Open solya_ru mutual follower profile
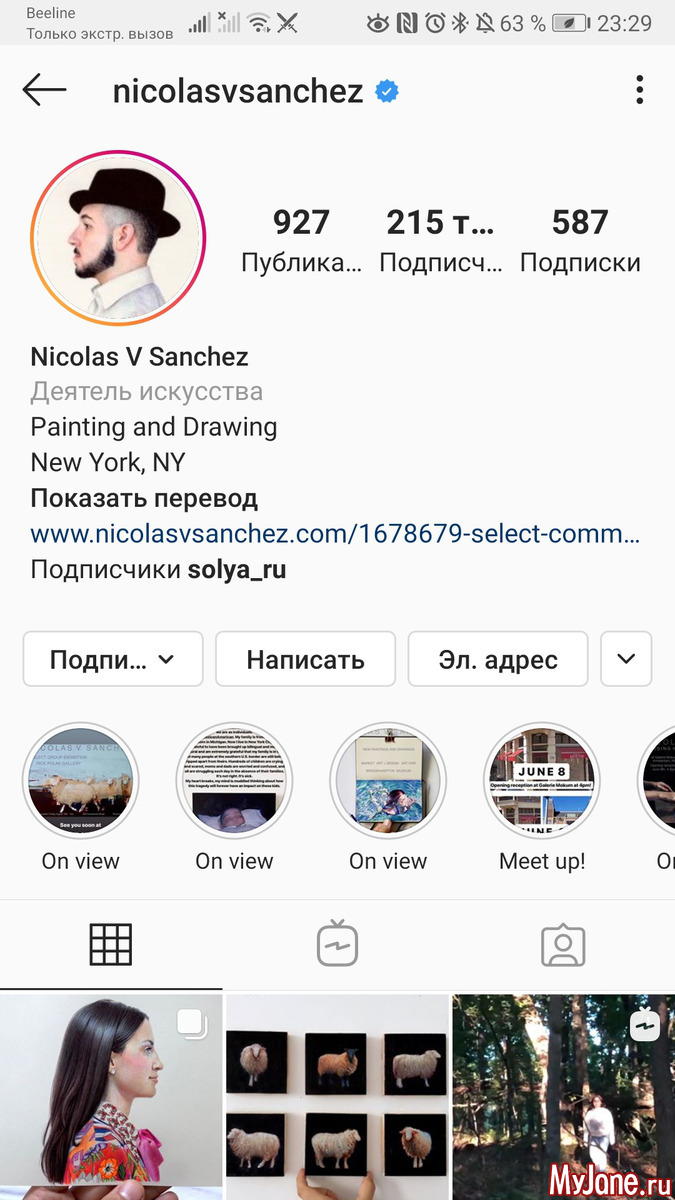The height and width of the screenshot is (1200, 675). tap(237, 570)
